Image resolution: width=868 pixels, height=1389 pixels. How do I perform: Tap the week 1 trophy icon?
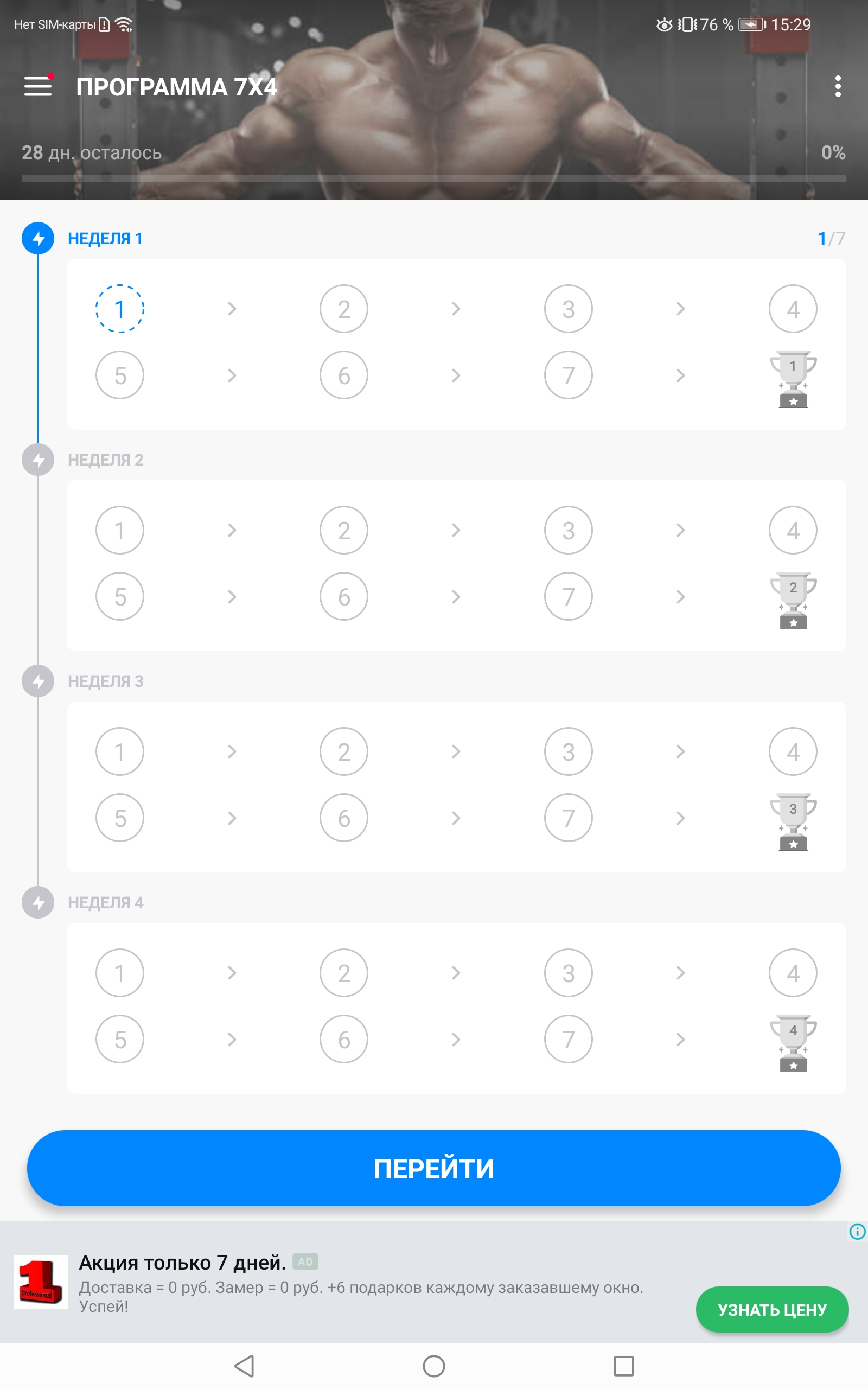[x=793, y=379]
